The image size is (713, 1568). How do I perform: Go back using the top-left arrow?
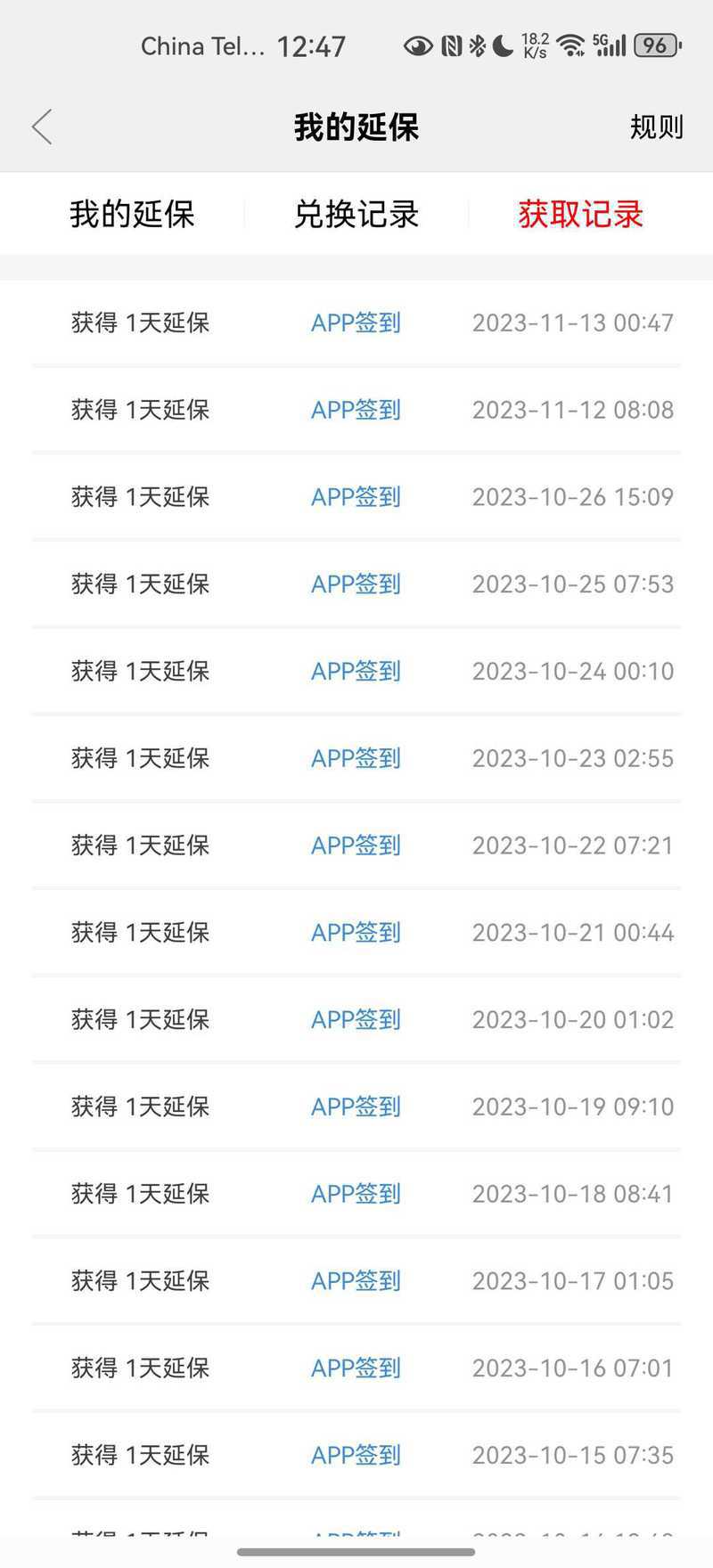[42, 127]
